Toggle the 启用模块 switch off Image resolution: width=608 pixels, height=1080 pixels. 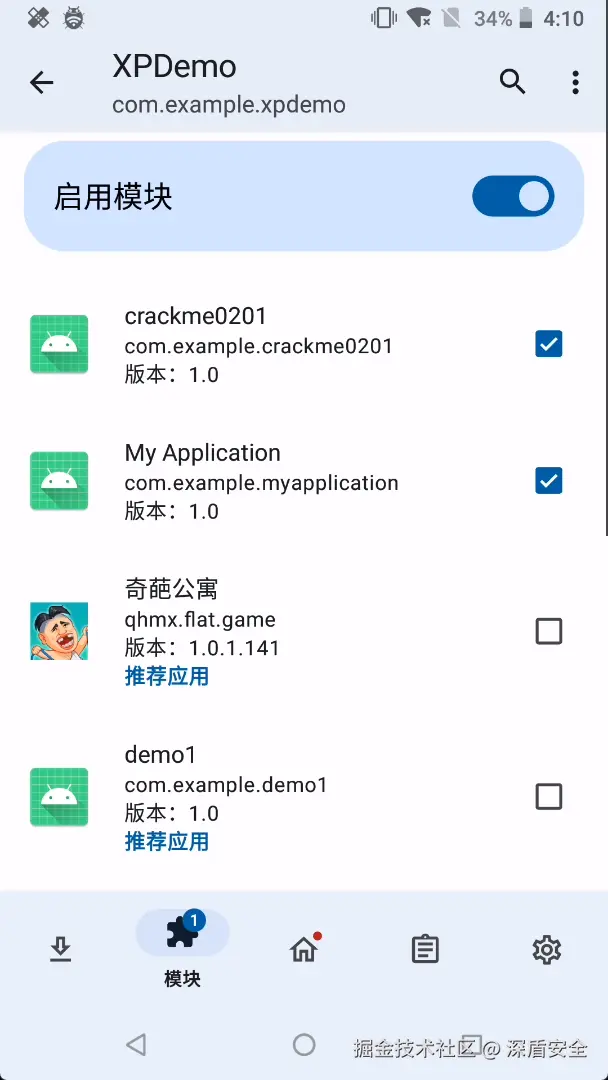pyautogui.click(x=512, y=197)
